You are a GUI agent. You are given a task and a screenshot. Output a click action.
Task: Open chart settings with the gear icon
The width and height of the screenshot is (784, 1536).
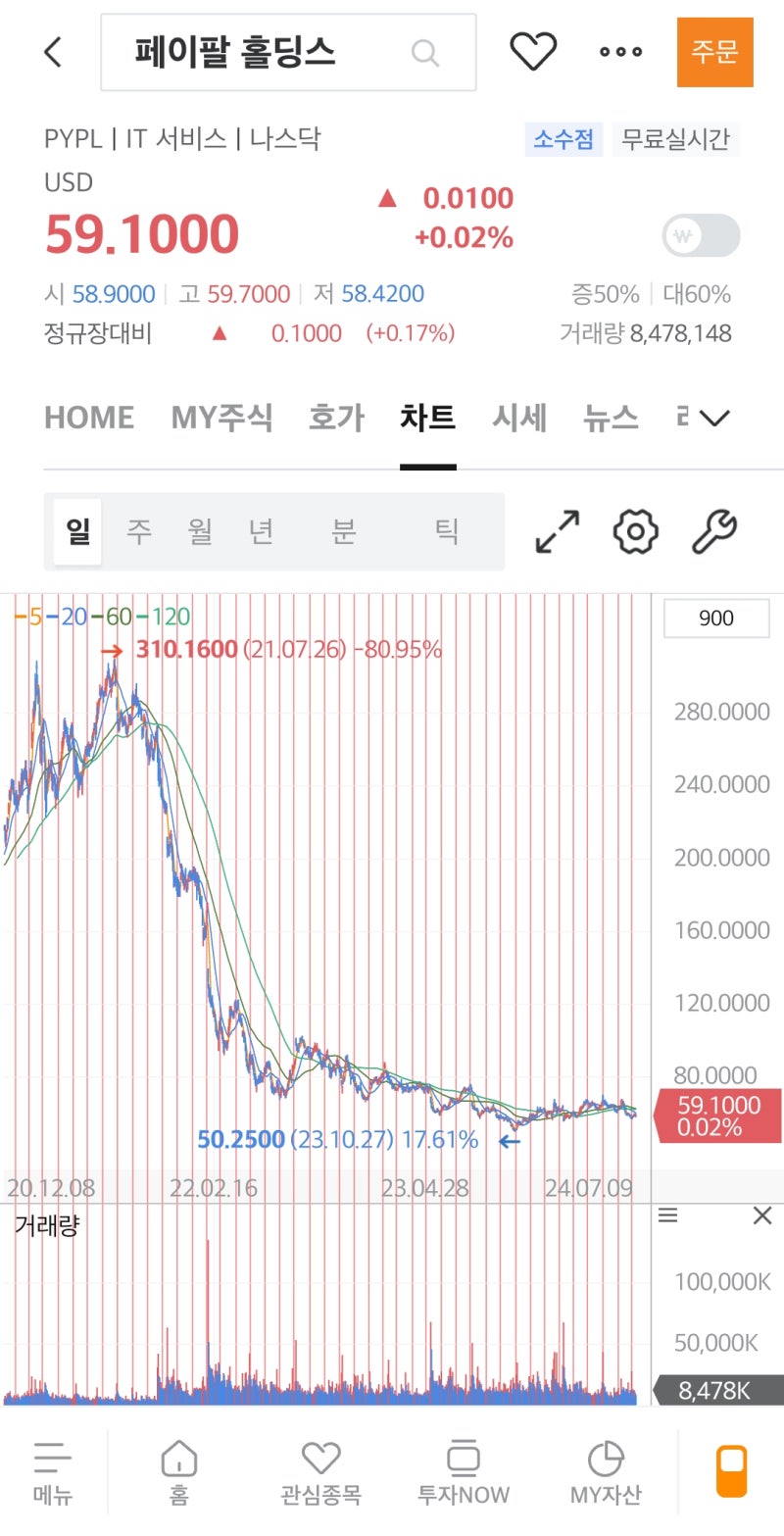[x=634, y=531]
